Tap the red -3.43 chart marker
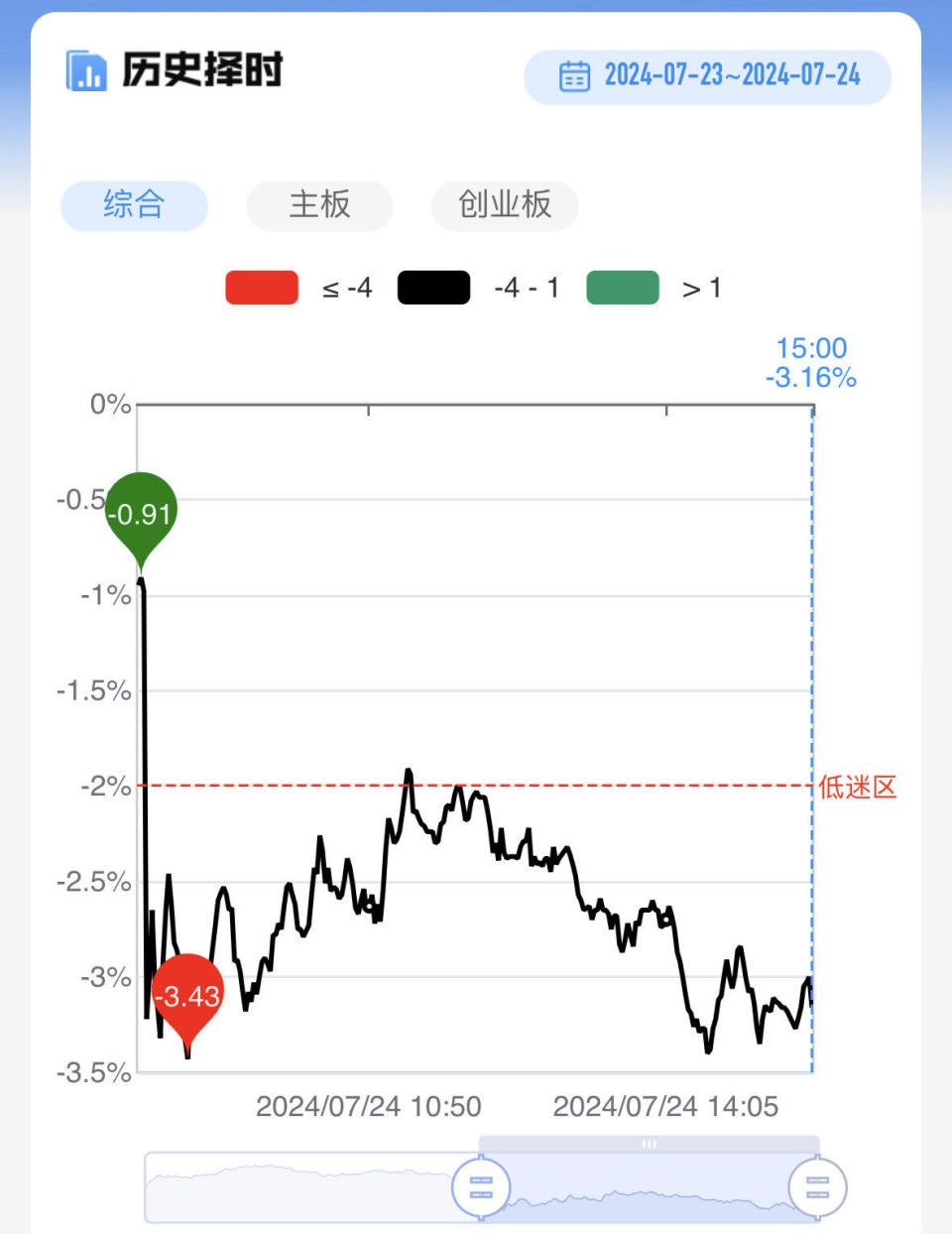Screen dimensions: 952x1234 [x=187, y=996]
